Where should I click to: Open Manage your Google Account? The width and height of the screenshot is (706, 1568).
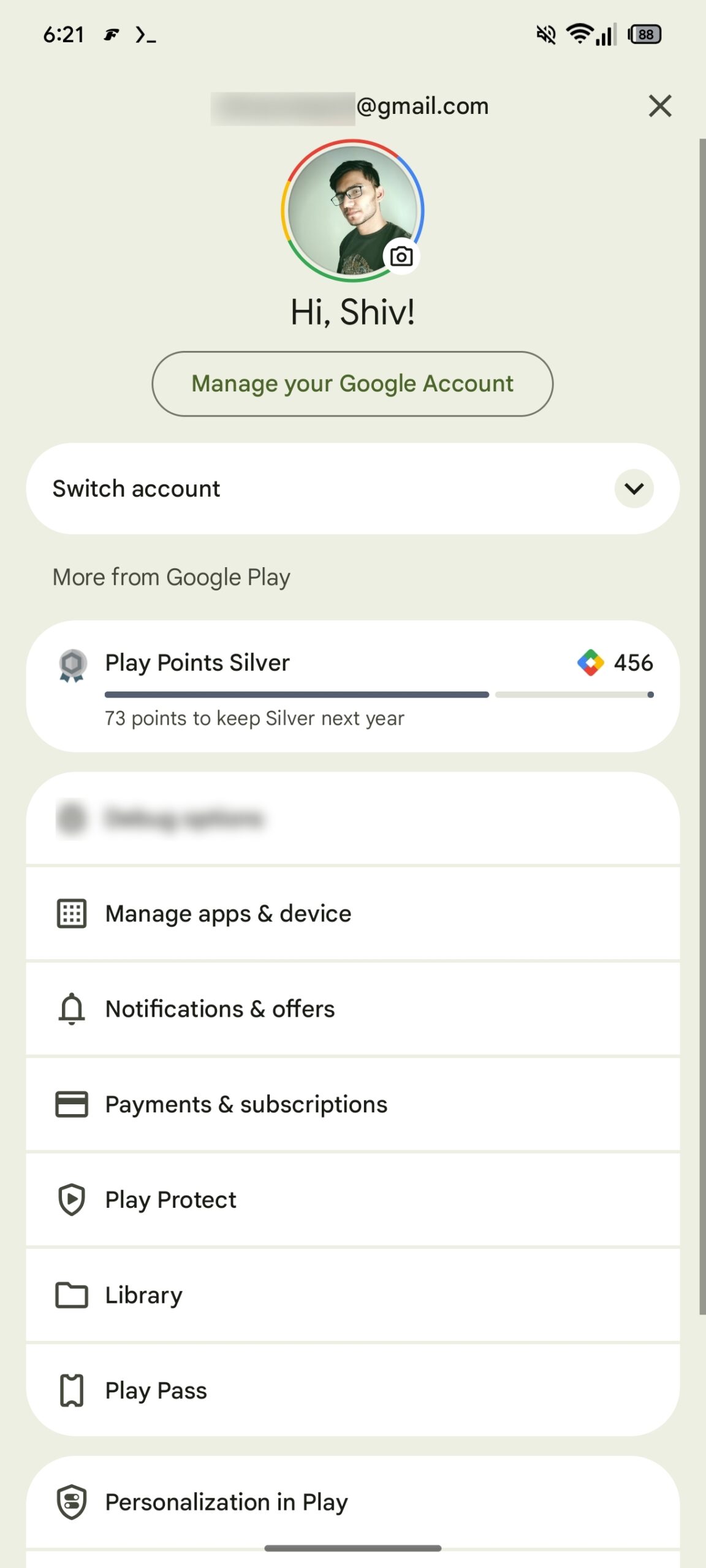pos(352,383)
